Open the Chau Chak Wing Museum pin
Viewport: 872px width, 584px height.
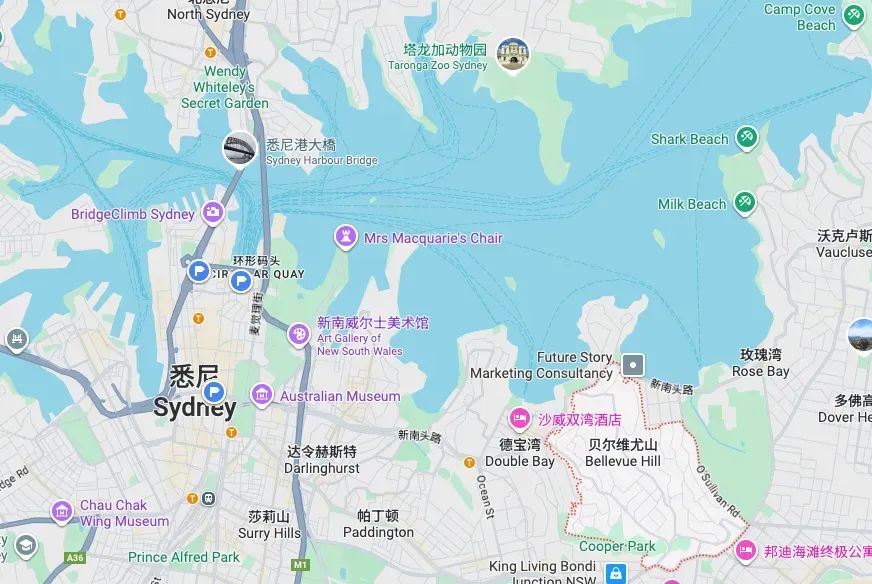tap(62, 512)
